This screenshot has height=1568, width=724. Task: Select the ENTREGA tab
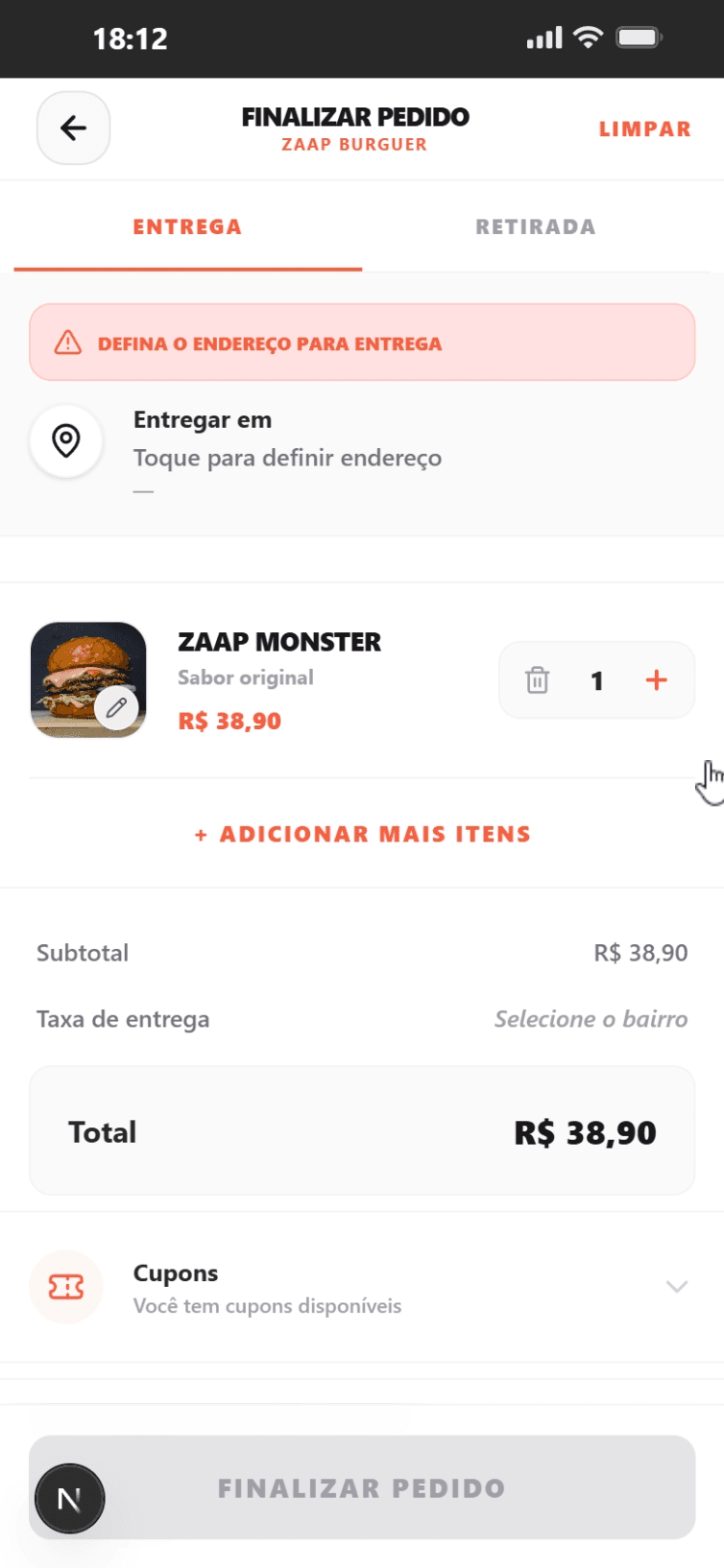[186, 226]
